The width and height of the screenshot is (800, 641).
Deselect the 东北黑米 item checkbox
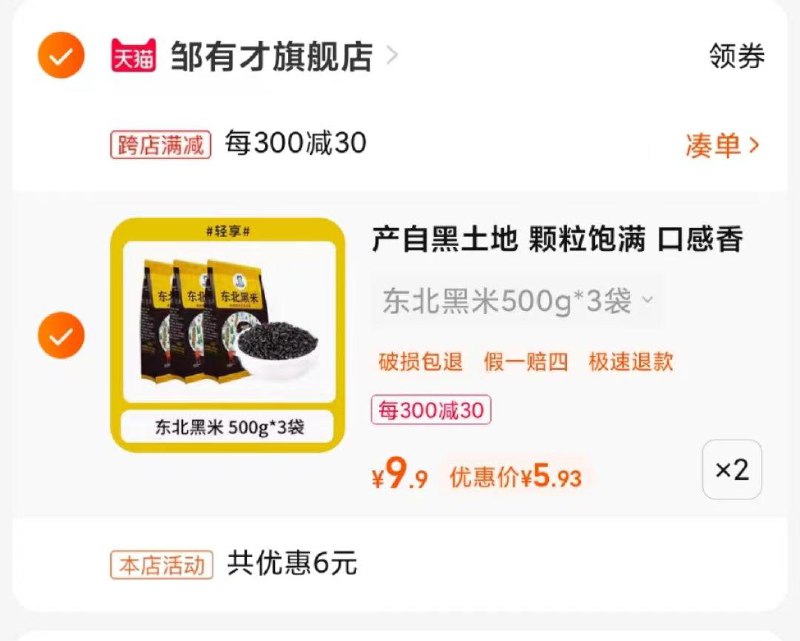61,336
